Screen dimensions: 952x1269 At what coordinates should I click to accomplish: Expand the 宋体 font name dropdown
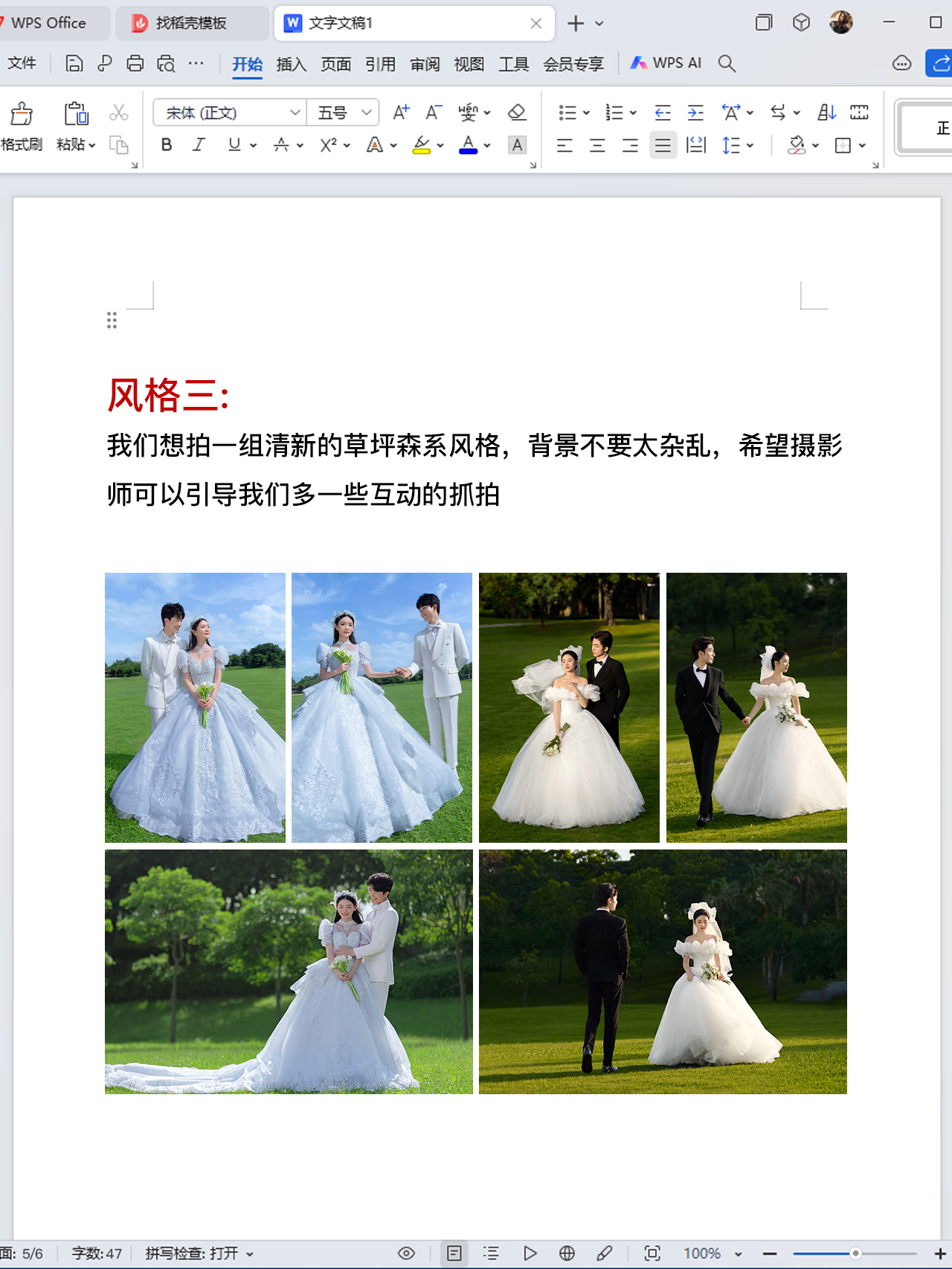(295, 112)
